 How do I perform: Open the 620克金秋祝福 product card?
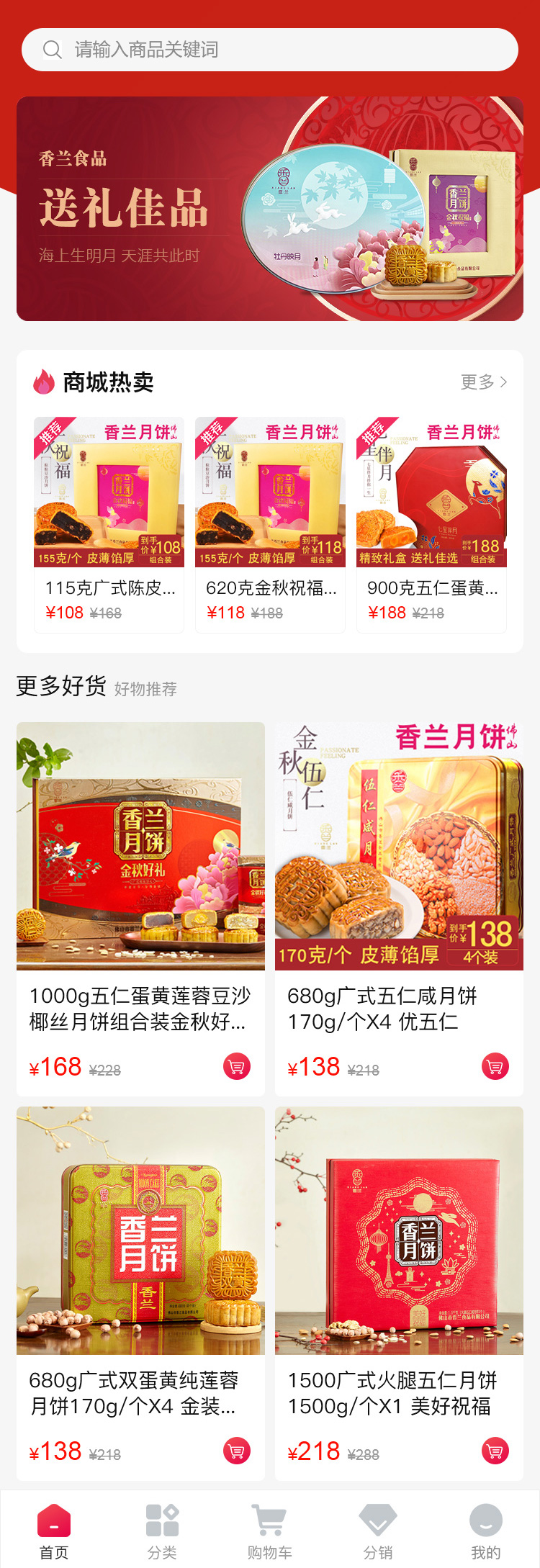tap(270, 524)
